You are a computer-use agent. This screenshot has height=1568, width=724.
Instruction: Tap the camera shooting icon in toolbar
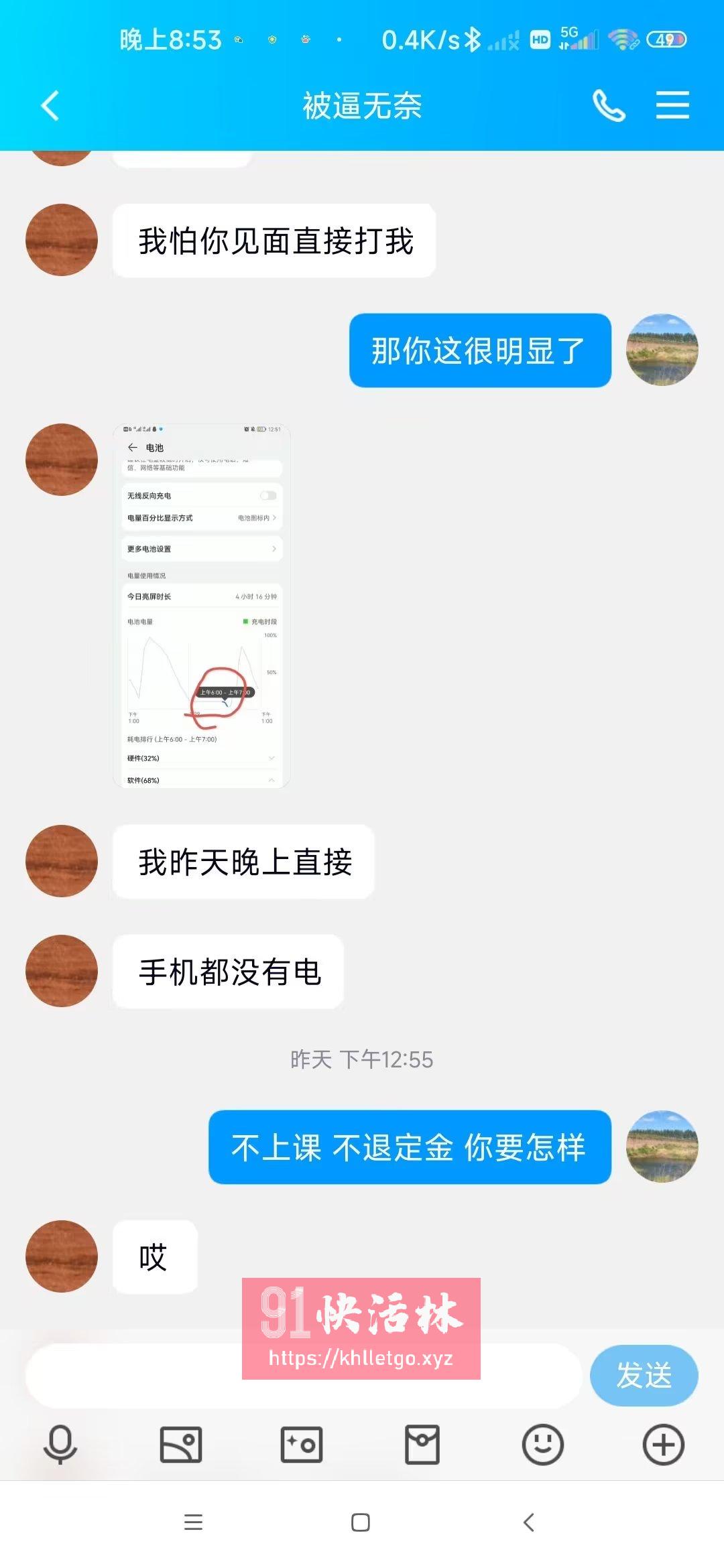click(x=301, y=1445)
